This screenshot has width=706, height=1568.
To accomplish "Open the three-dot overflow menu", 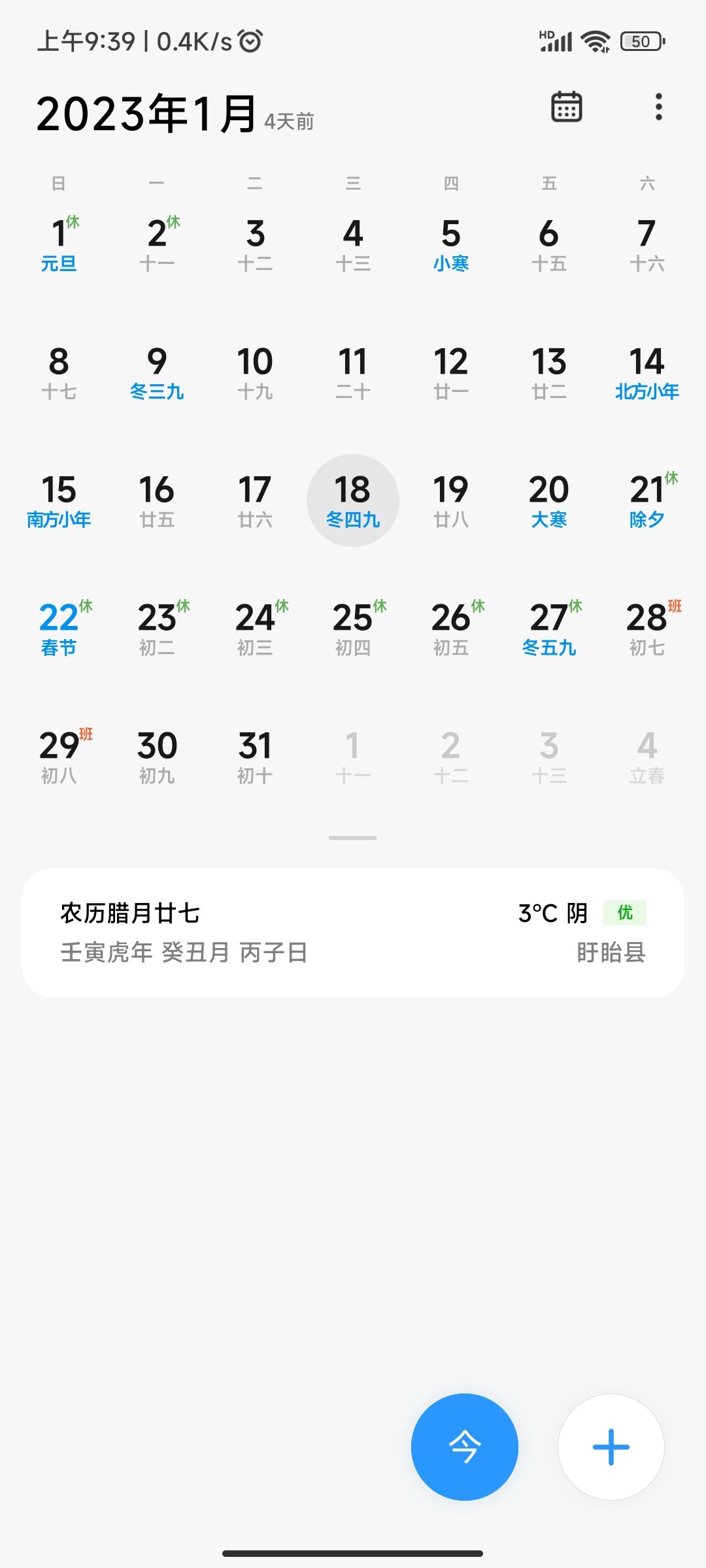I will click(x=657, y=107).
